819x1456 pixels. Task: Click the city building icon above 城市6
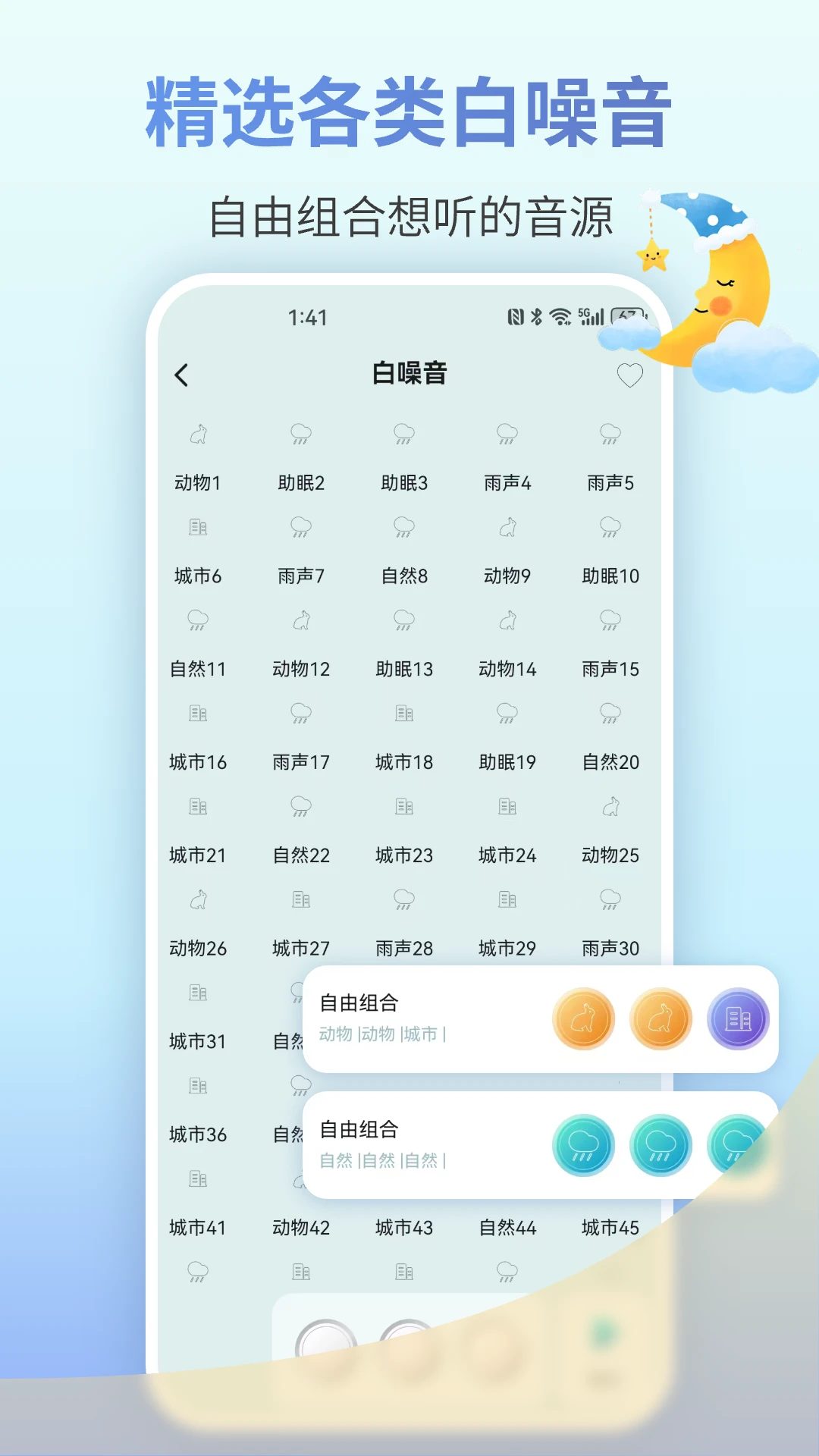click(x=199, y=527)
